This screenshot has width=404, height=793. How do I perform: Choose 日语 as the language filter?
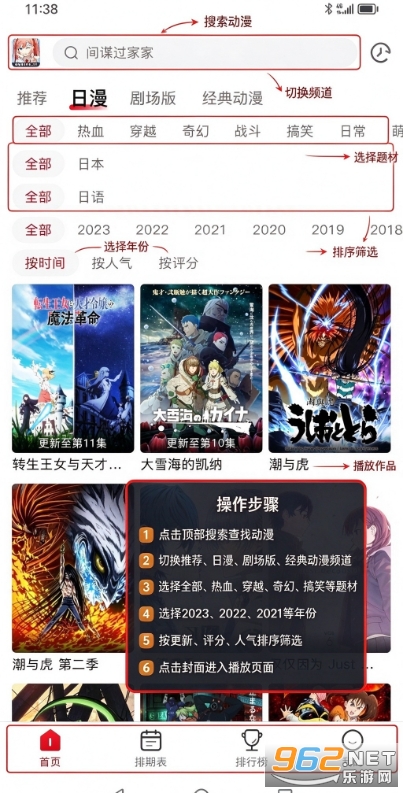91,197
